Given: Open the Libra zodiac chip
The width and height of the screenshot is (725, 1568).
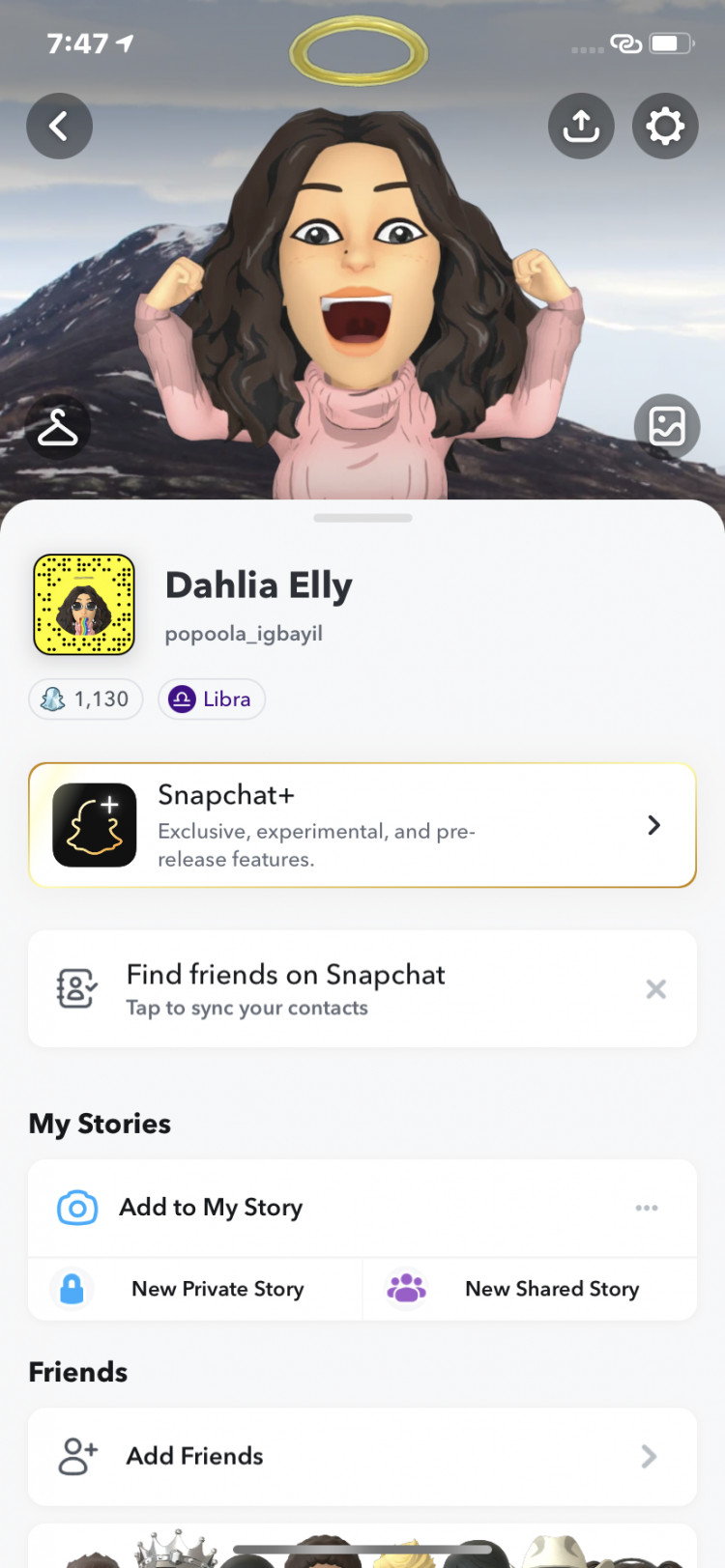Looking at the screenshot, I should click(212, 699).
